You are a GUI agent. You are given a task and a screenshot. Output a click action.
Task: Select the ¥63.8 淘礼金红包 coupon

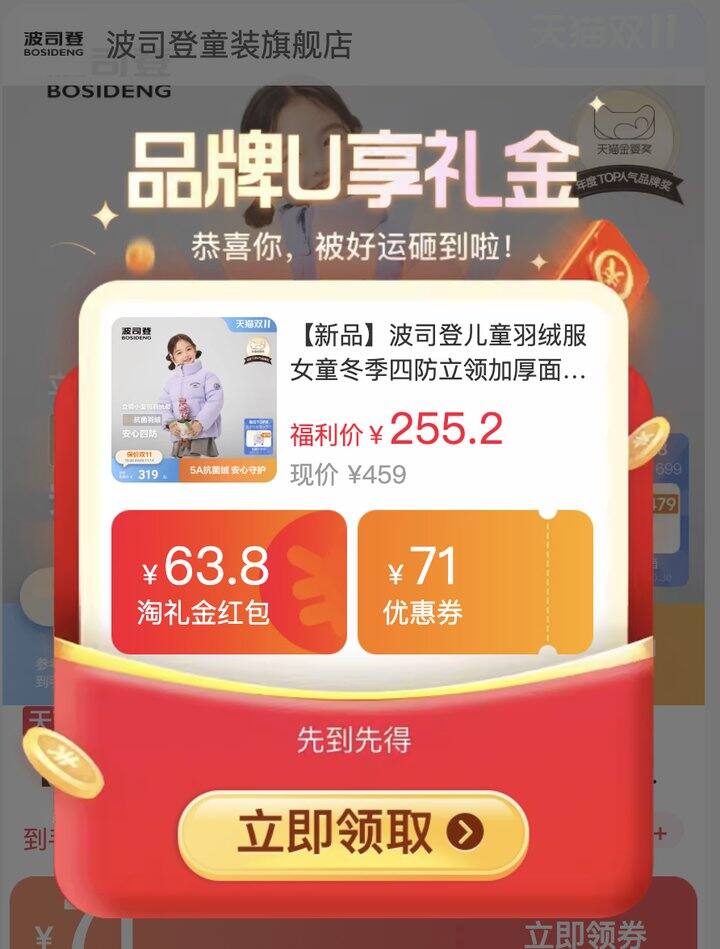[229, 582]
